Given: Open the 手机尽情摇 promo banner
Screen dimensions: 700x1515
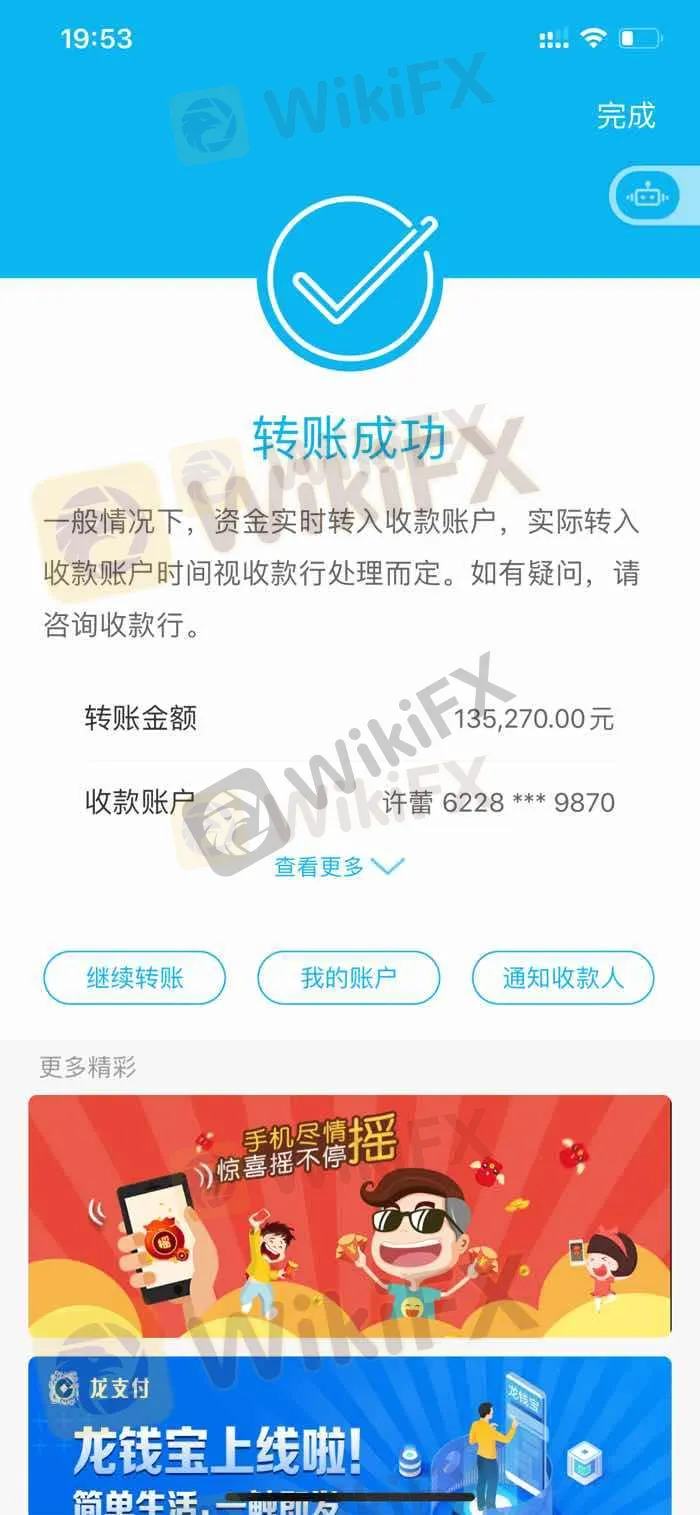Looking at the screenshot, I should tap(349, 1215).
